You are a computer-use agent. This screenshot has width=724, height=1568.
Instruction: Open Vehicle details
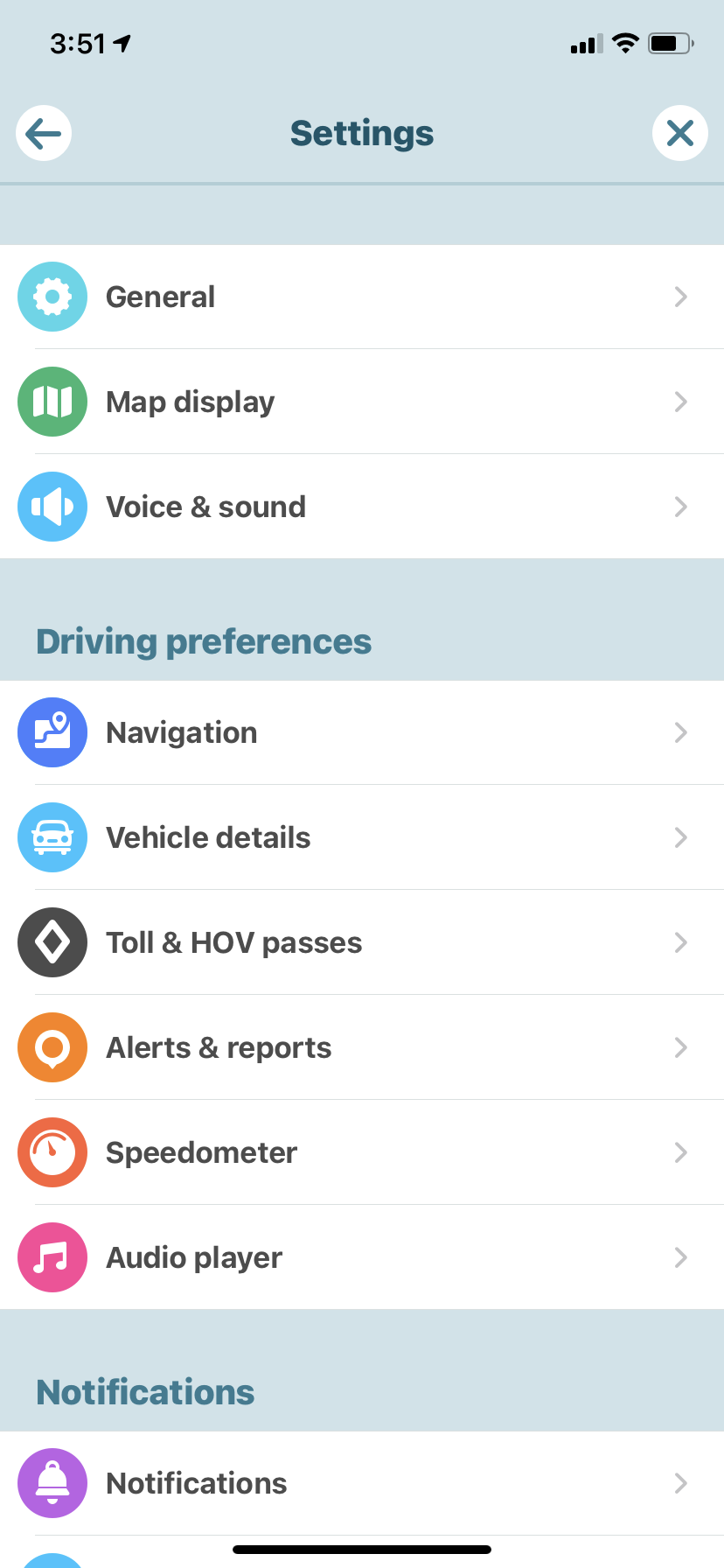pos(362,837)
